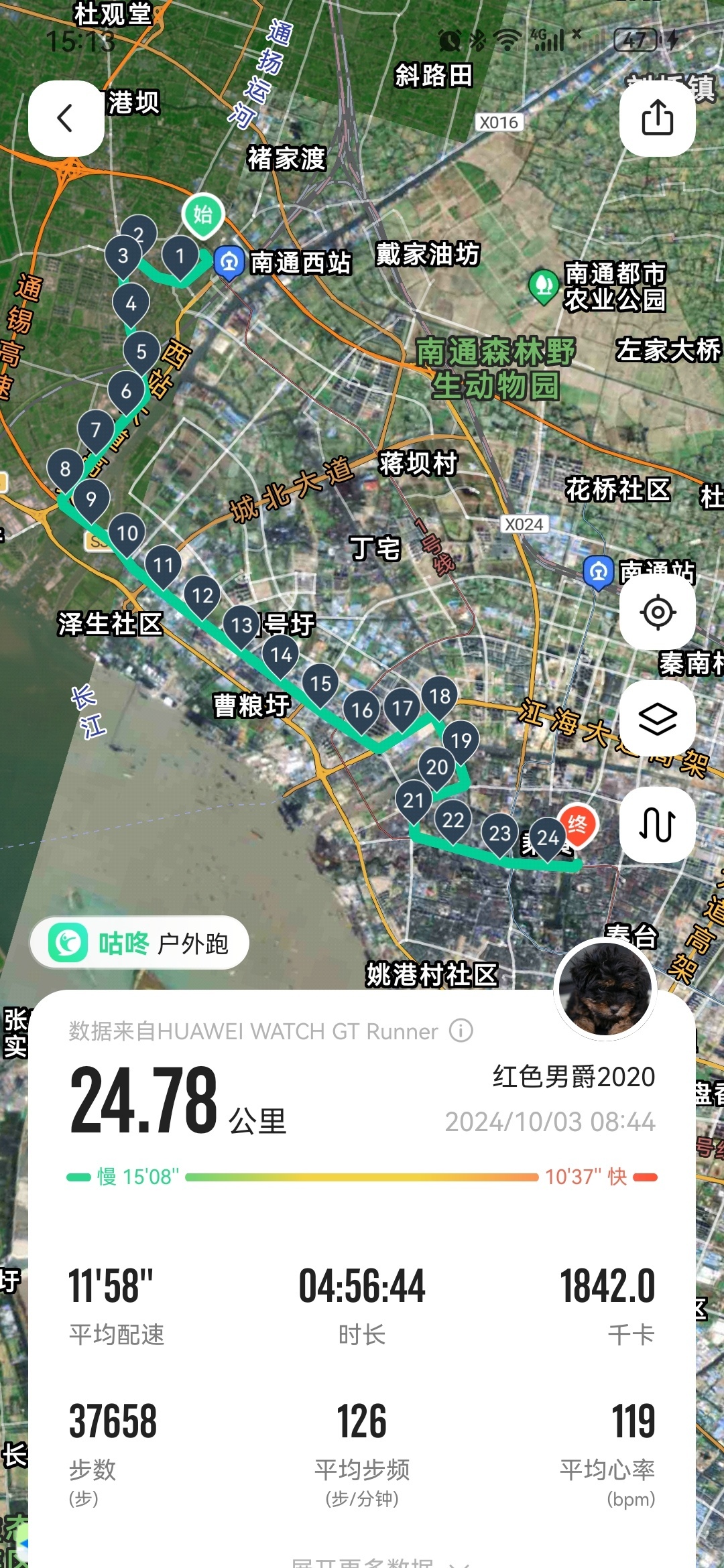The image size is (724, 1568).
Task: Tap the route track display button
Action: (657, 824)
